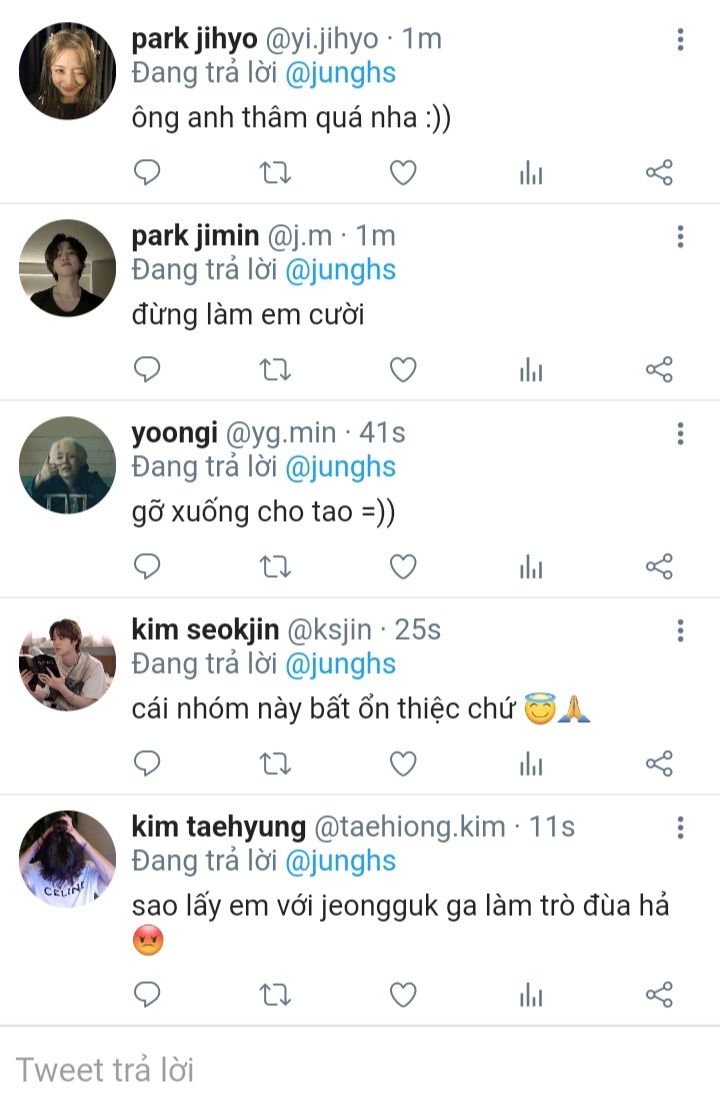Like kim taehyung's reply

click(403, 995)
